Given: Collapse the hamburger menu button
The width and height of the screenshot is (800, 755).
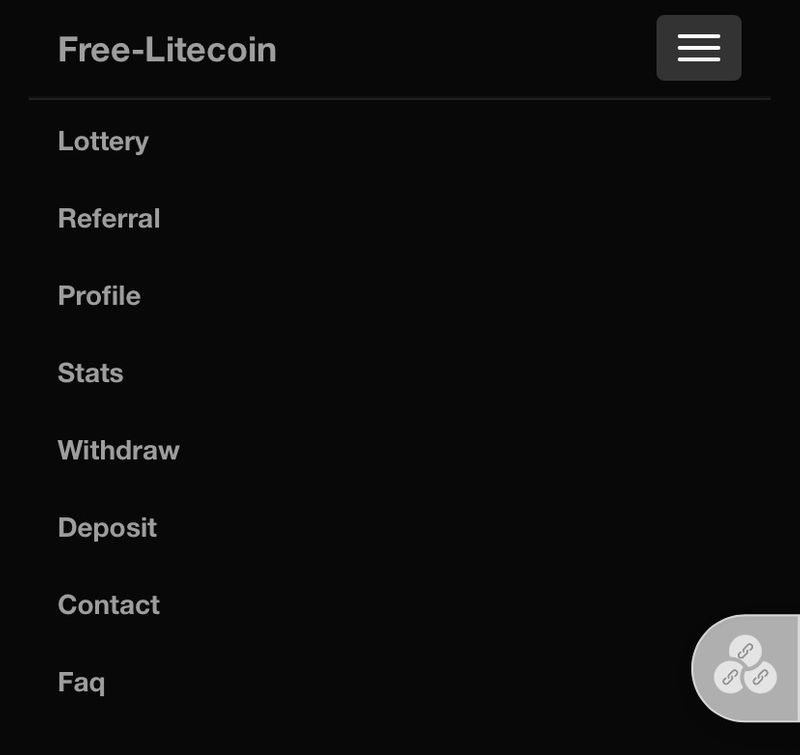Looking at the screenshot, I should pyautogui.click(x=698, y=48).
